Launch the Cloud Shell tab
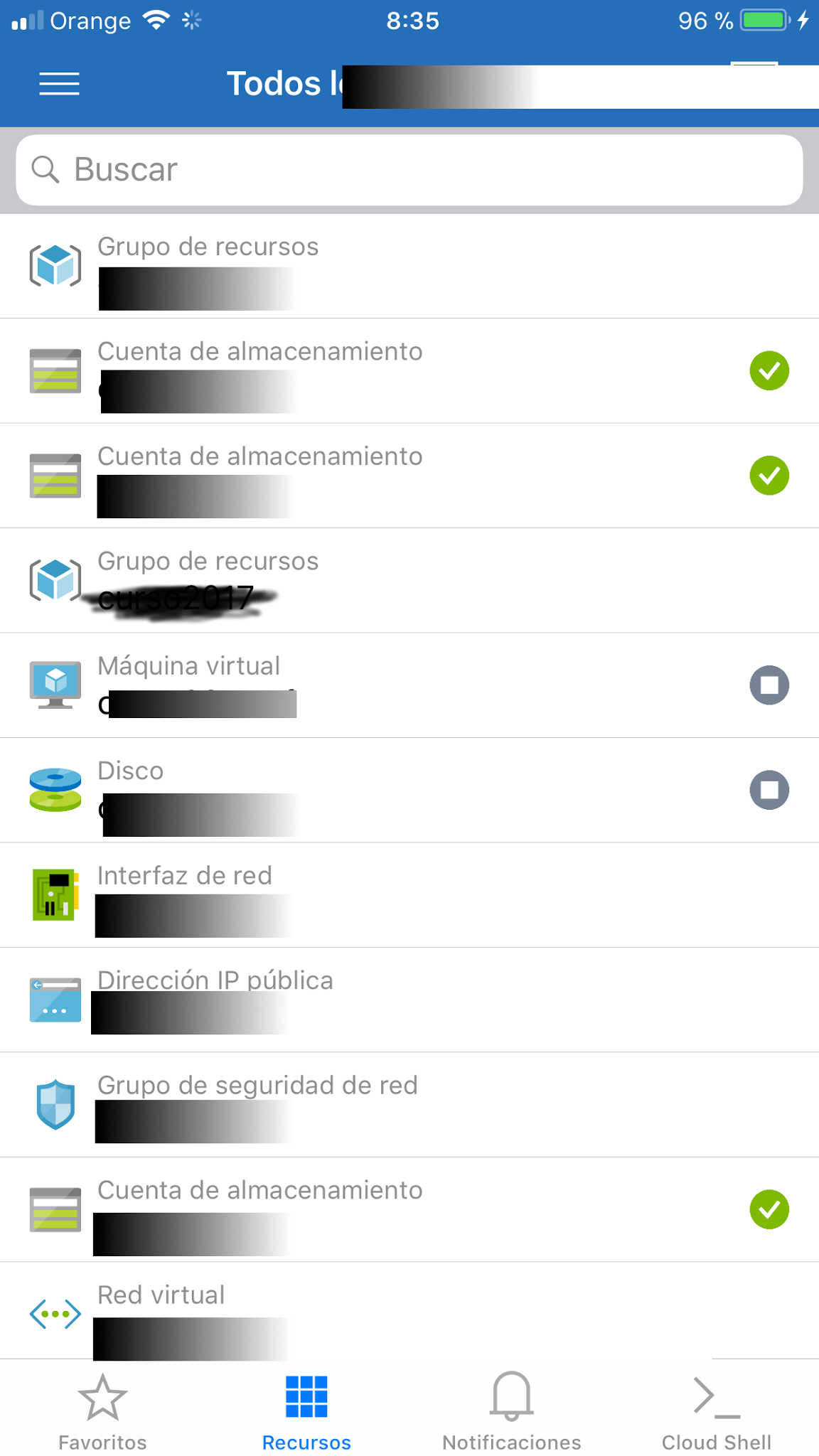Image resolution: width=819 pixels, height=1456 pixels. [716, 1412]
